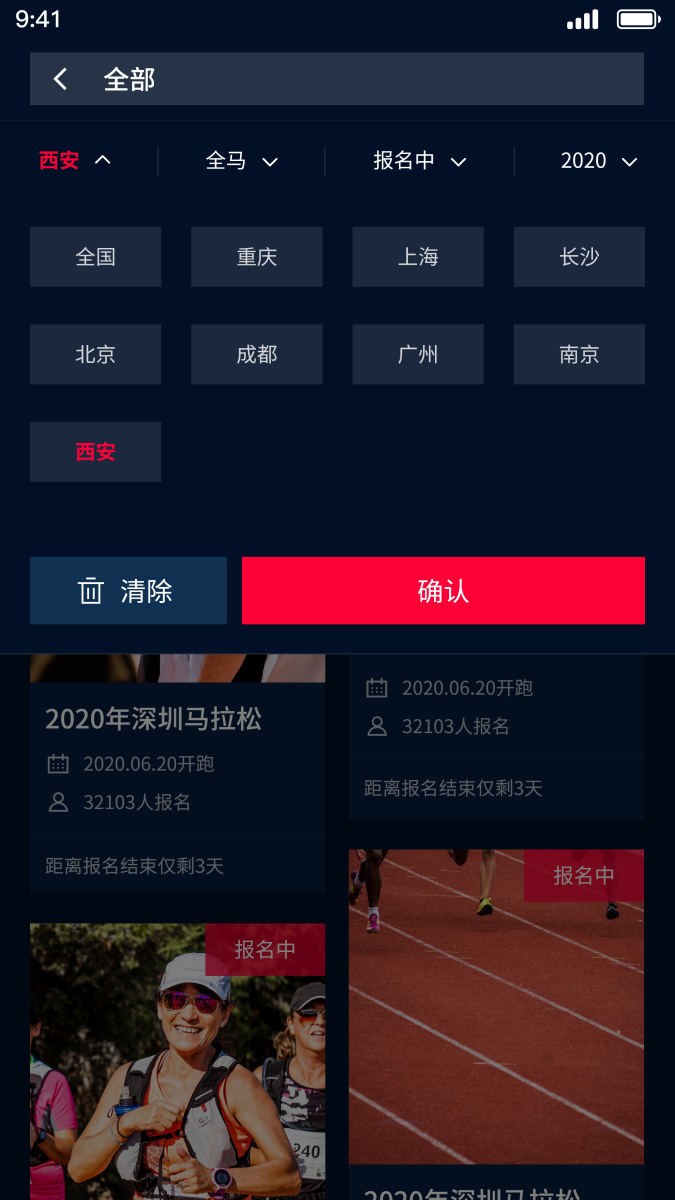Screen dimensions: 675x1200
Task: Tap the back arrow next to 全部
Action: 60,79
